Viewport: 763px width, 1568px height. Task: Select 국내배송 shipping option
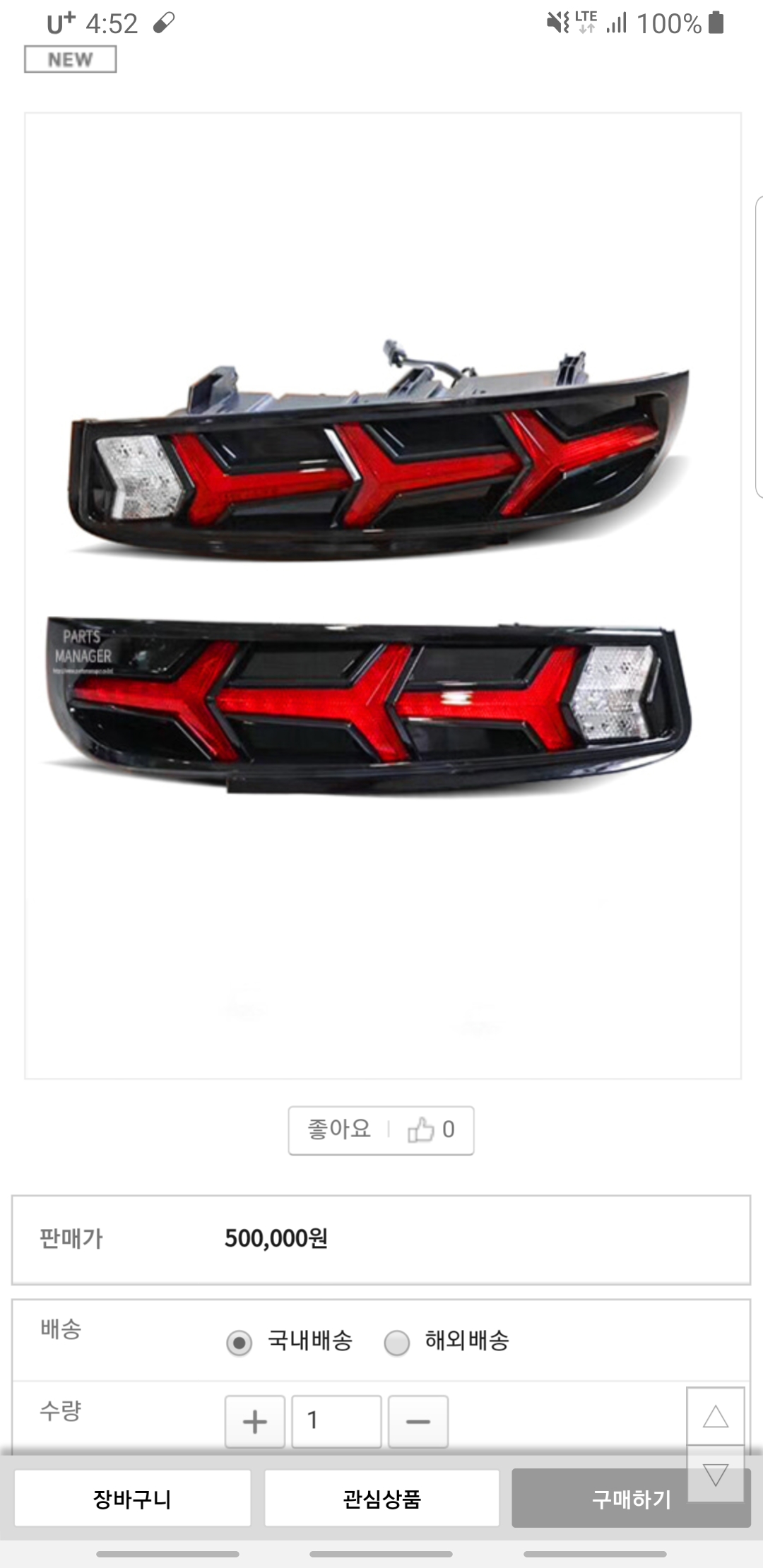pos(239,1342)
